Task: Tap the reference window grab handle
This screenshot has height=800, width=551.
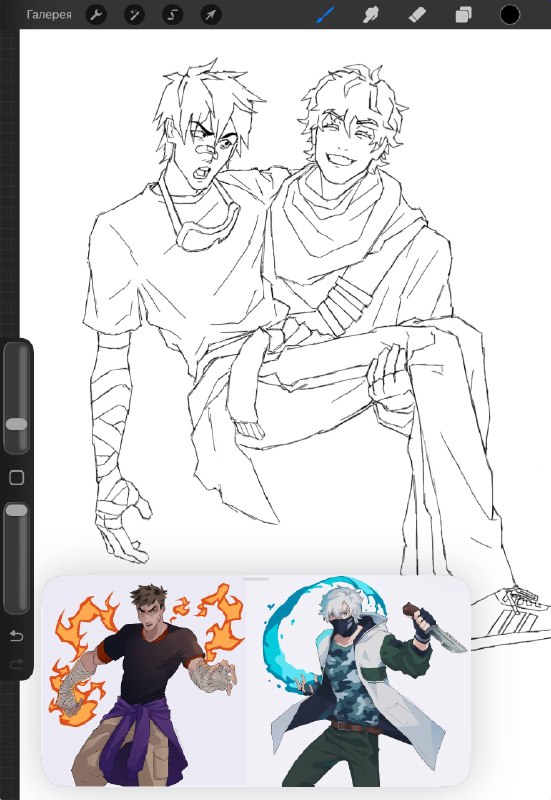Action: click(x=256, y=579)
